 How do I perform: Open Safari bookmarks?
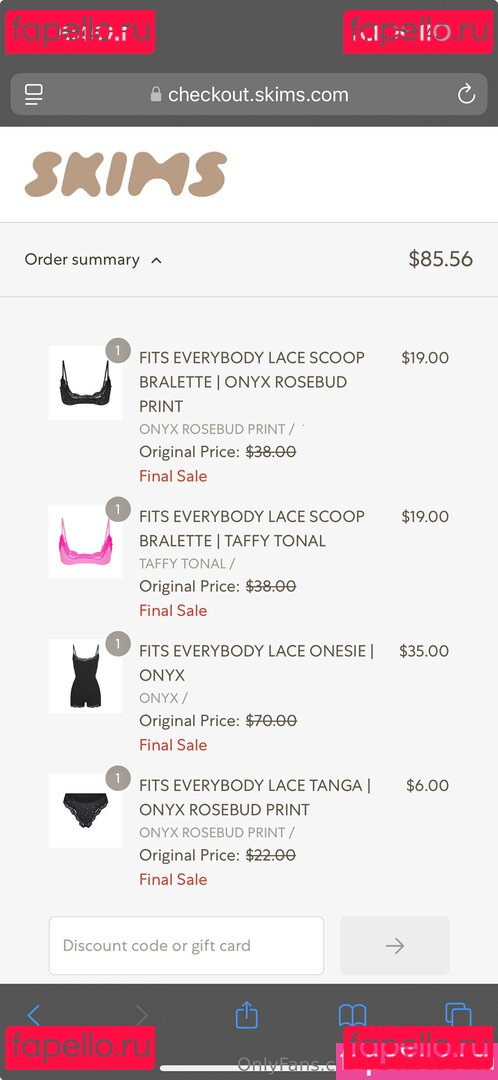pos(352,1015)
